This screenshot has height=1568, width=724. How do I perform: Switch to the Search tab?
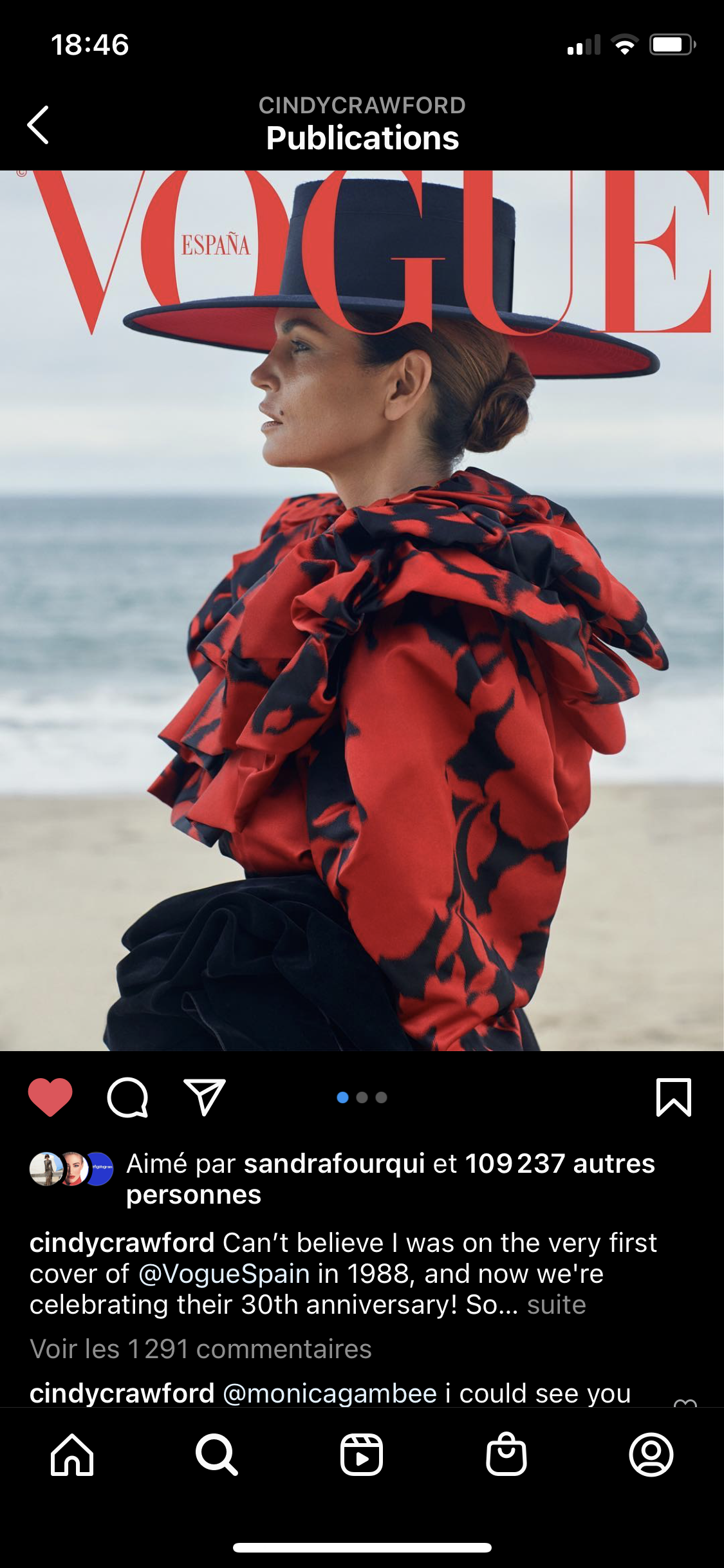tap(217, 1455)
